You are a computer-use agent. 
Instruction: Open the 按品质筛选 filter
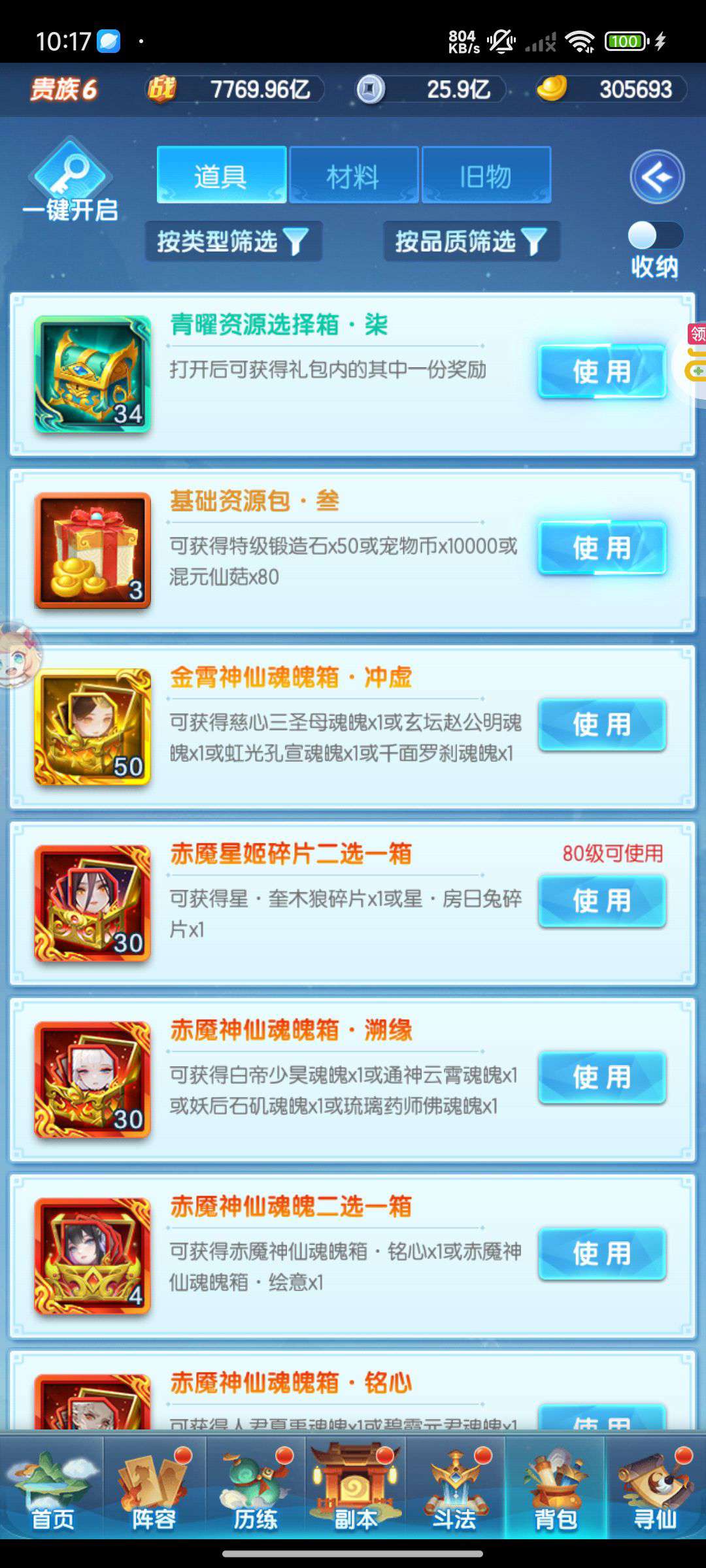click(471, 241)
